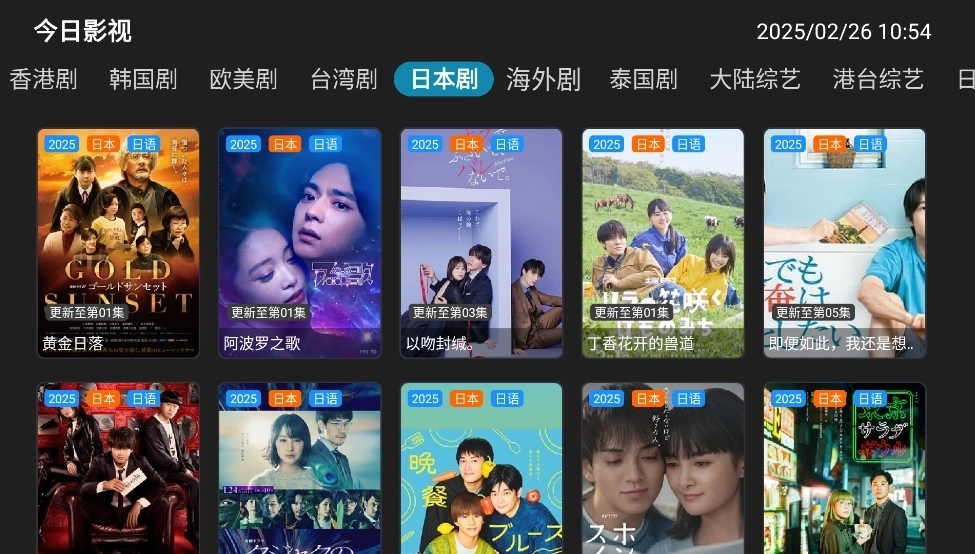
Task: Open the drama 阿波罗之歌
Action: pyautogui.click(x=300, y=243)
